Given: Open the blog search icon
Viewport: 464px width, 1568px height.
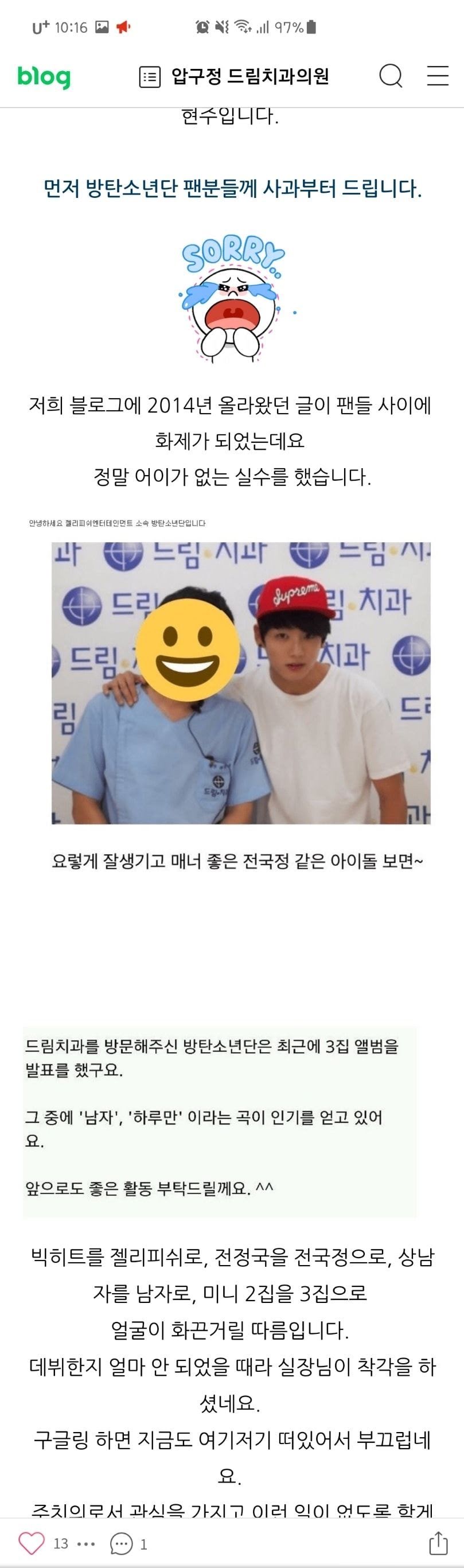Looking at the screenshot, I should (391, 77).
